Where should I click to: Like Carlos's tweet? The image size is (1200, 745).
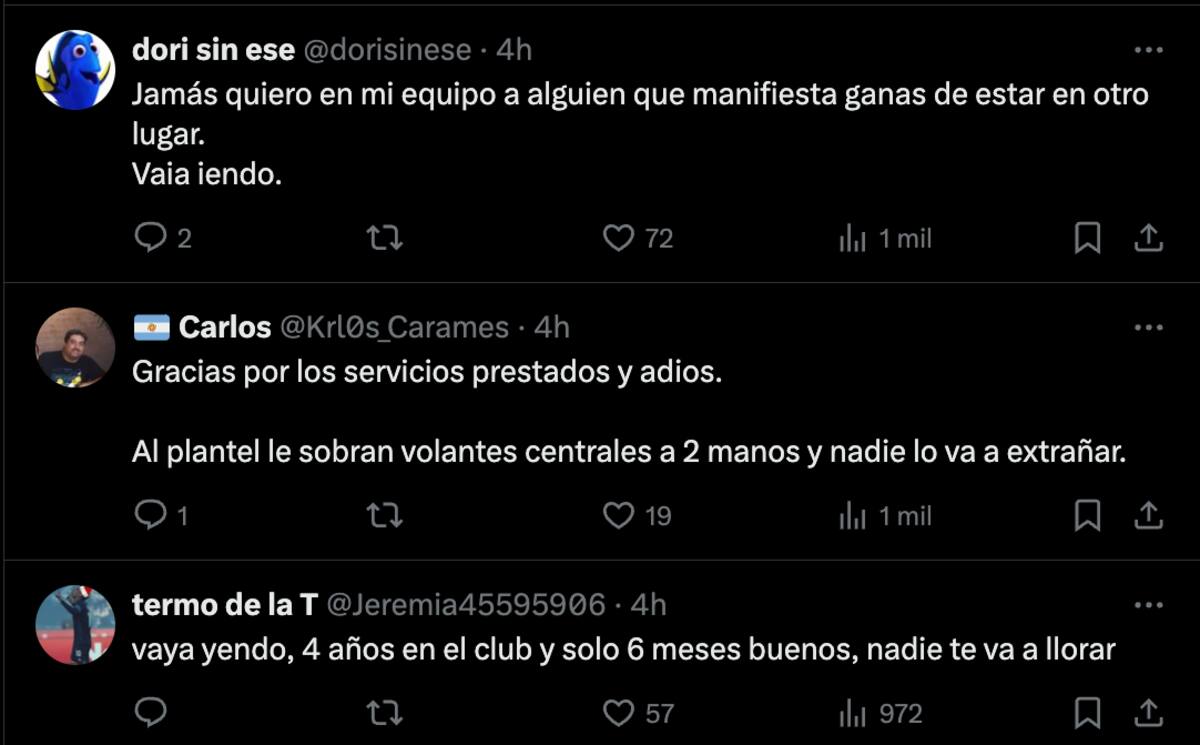(620, 515)
